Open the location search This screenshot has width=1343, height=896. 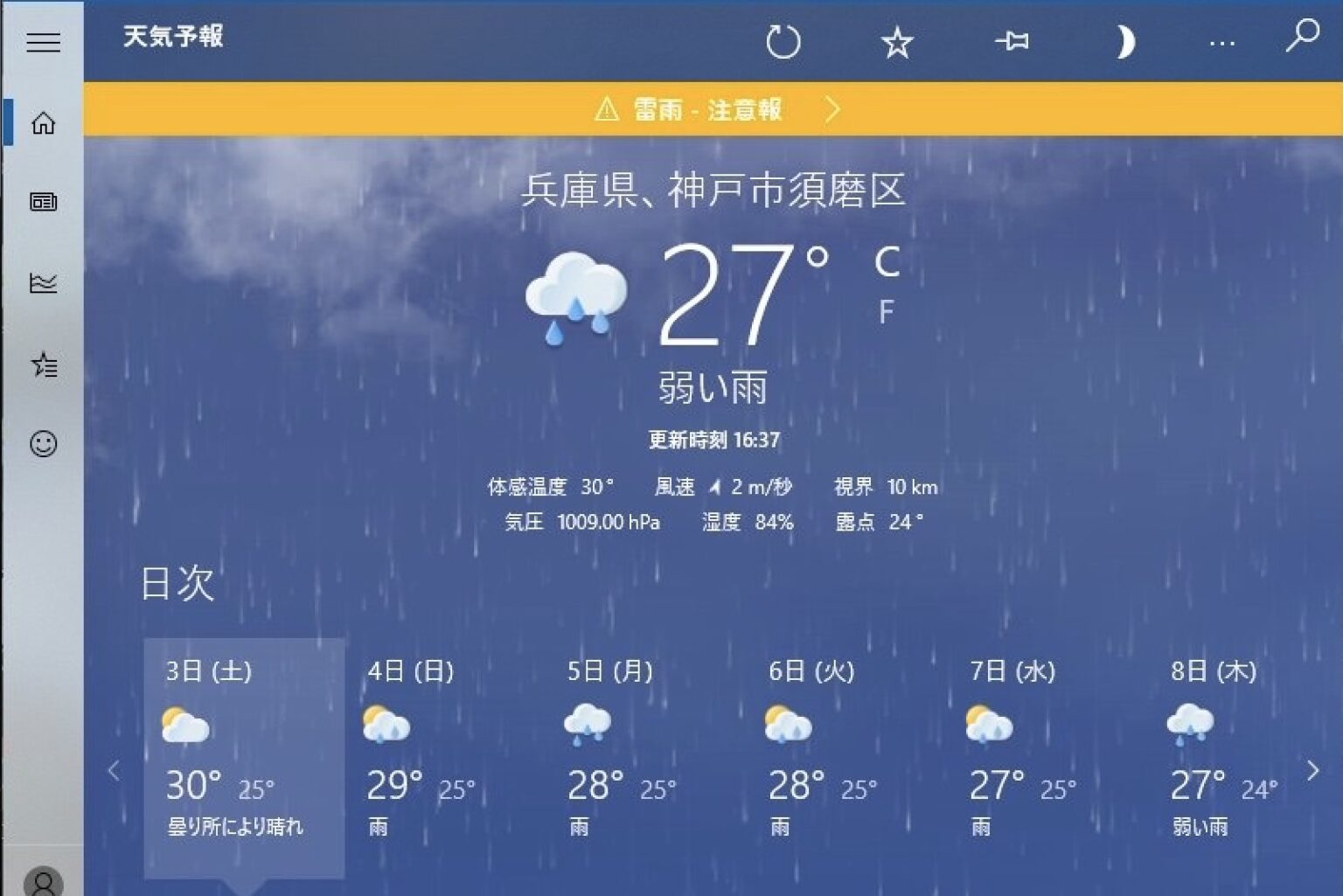point(1302,37)
